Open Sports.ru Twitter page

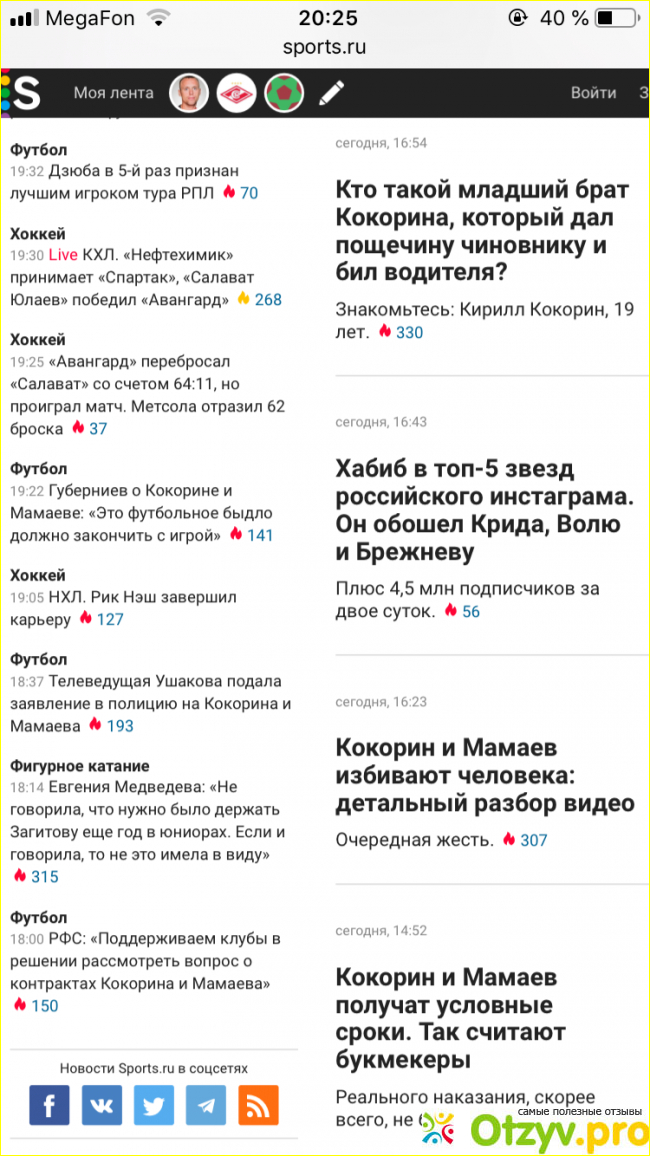(153, 1105)
